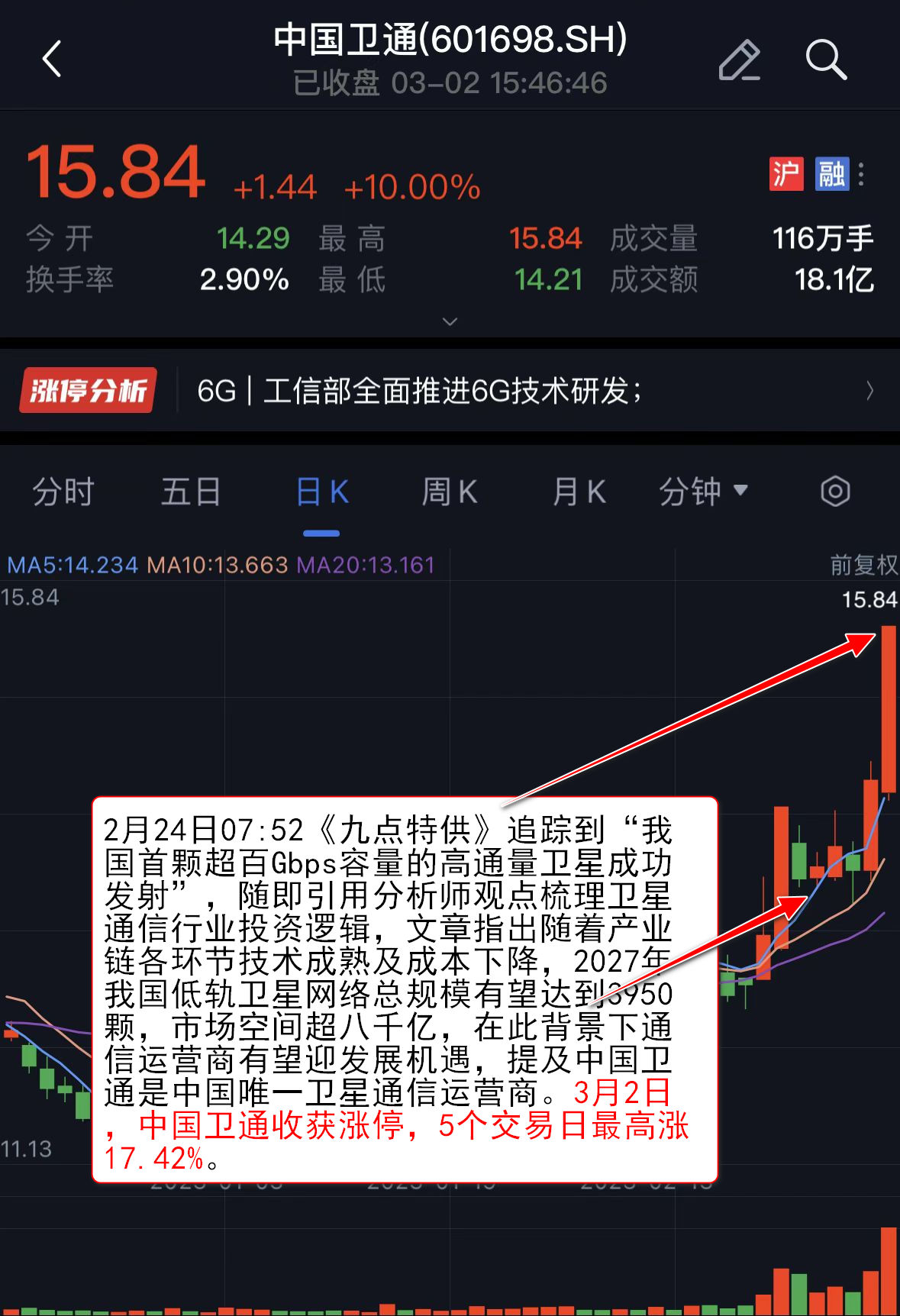Open the 分钟 interval dropdown
Viewport: 900px width, 1316px height.
[x=702, y=492]
